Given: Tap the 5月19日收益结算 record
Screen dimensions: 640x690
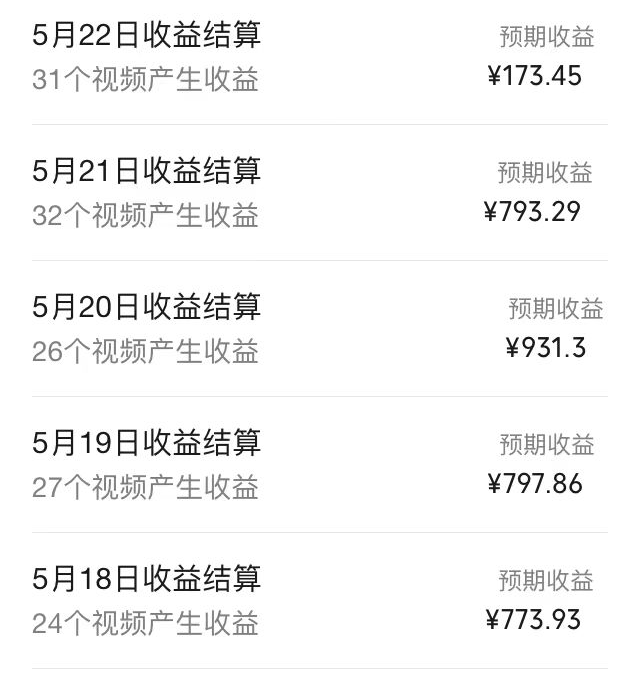Looking at the screenshot, I should (146, 443).
